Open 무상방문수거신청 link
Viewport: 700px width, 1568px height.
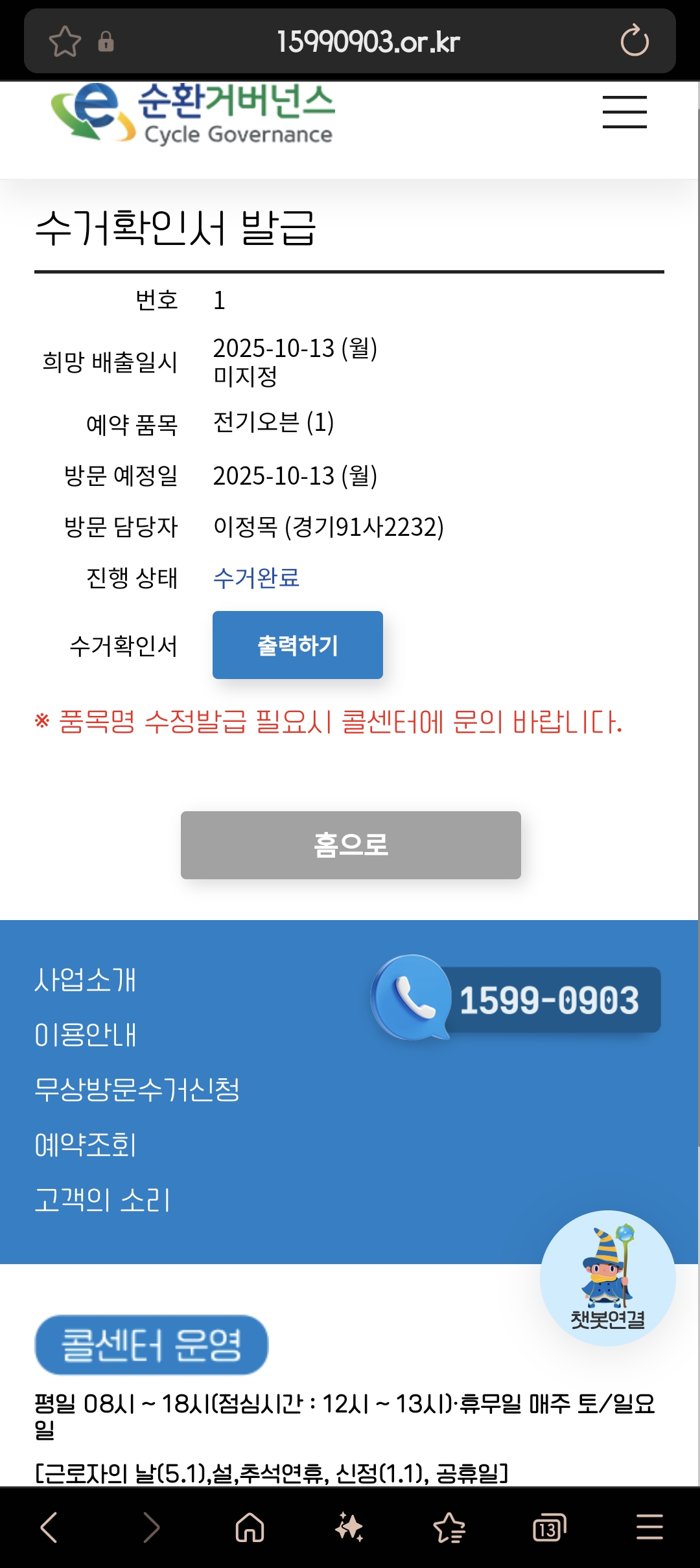(137, 1090)
